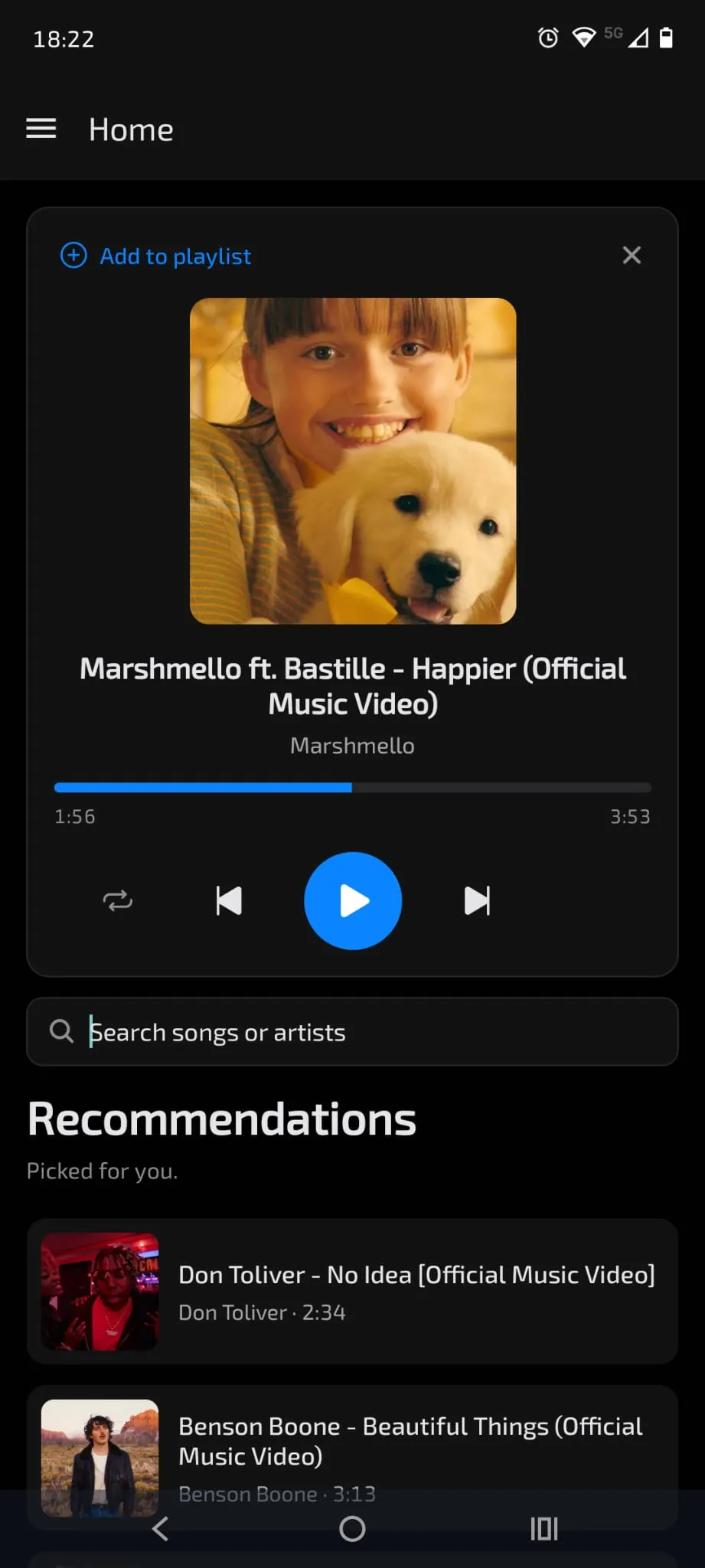Go back using the system back button
This screenshot has width=705, height=1568.
pyautogui.click(x=160, y=1530)
